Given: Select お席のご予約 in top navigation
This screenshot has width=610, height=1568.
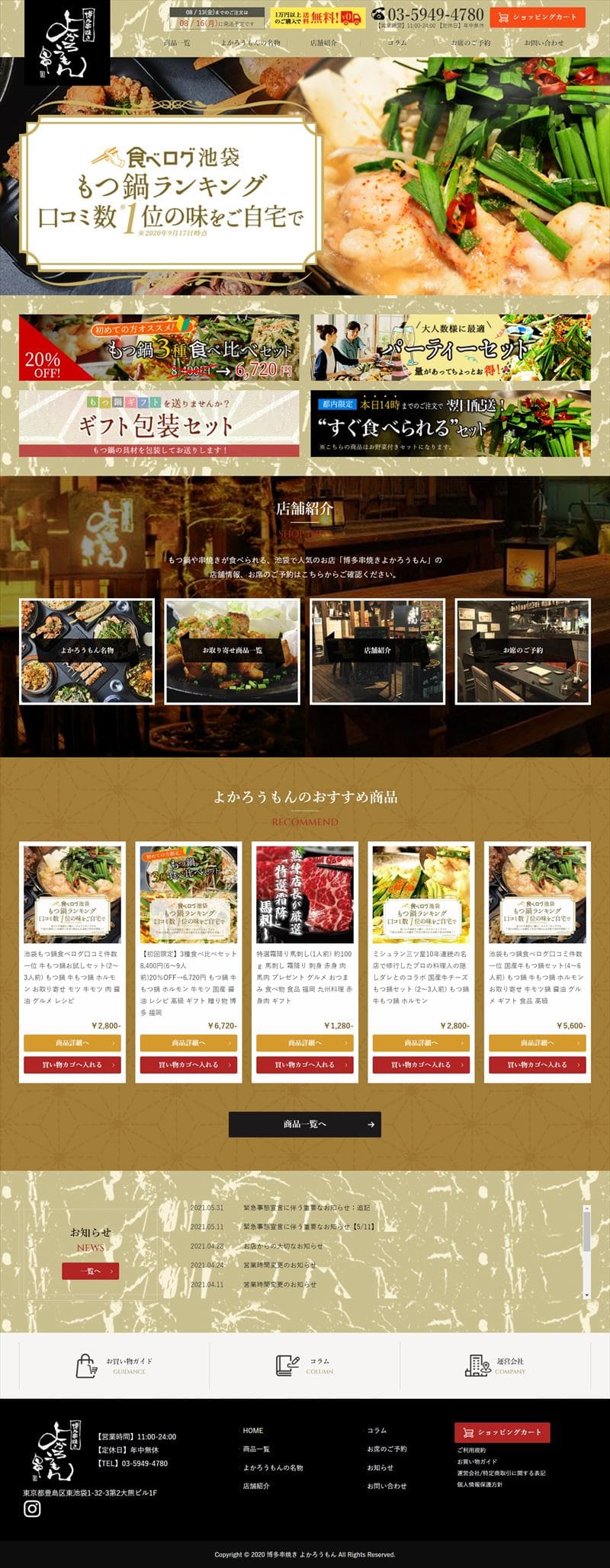Looking at the screenshot, I should tap(470, 43).
